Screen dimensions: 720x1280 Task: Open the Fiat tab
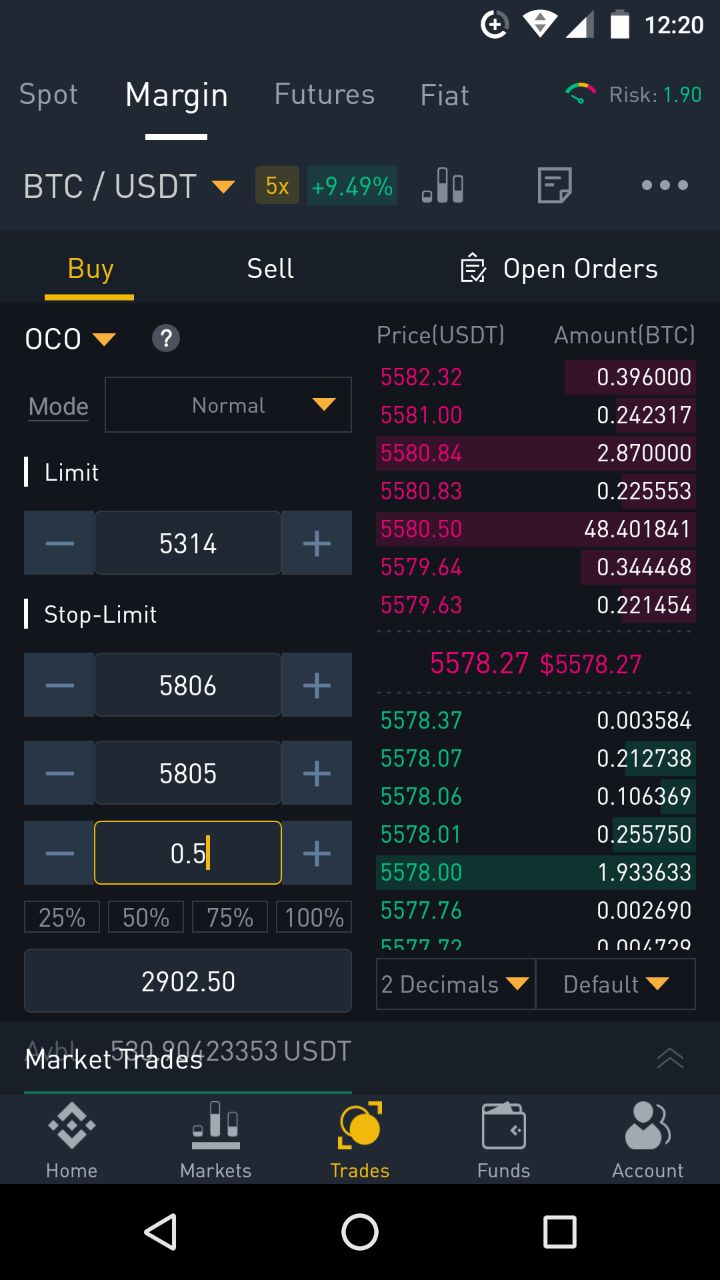444,95
